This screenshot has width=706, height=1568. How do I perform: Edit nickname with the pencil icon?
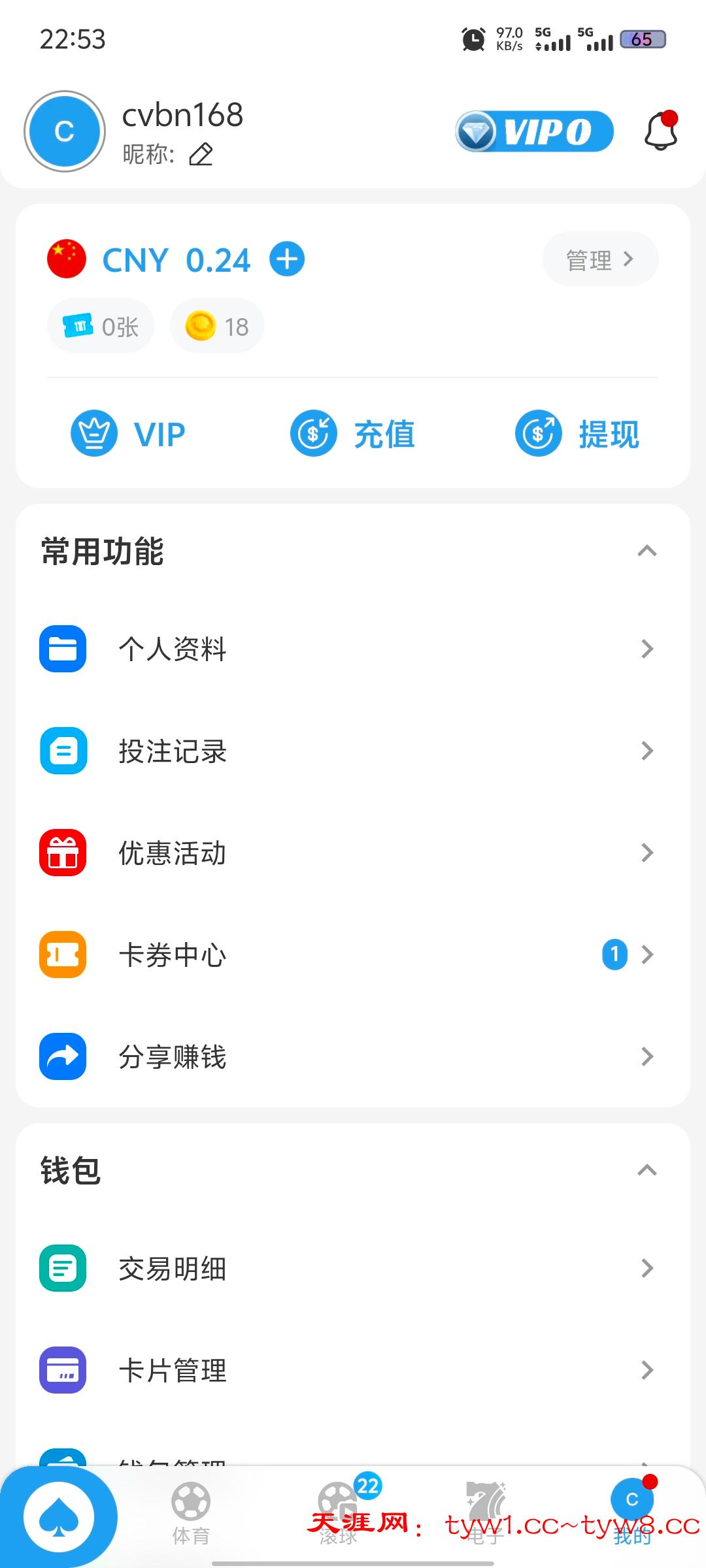201,155
